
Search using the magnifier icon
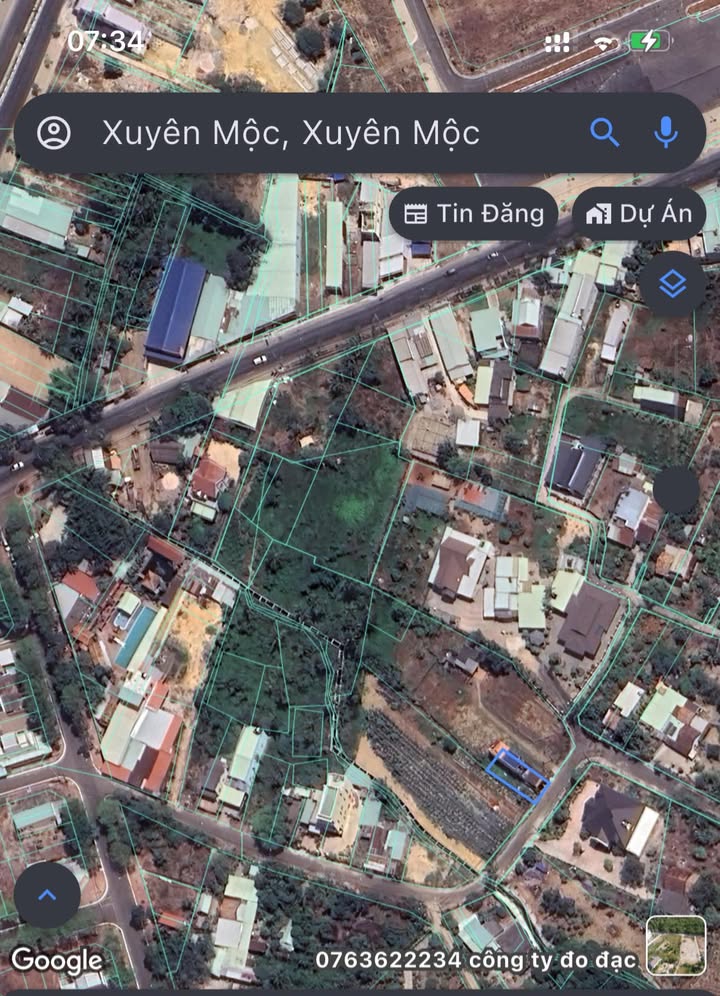pos(604,132)
